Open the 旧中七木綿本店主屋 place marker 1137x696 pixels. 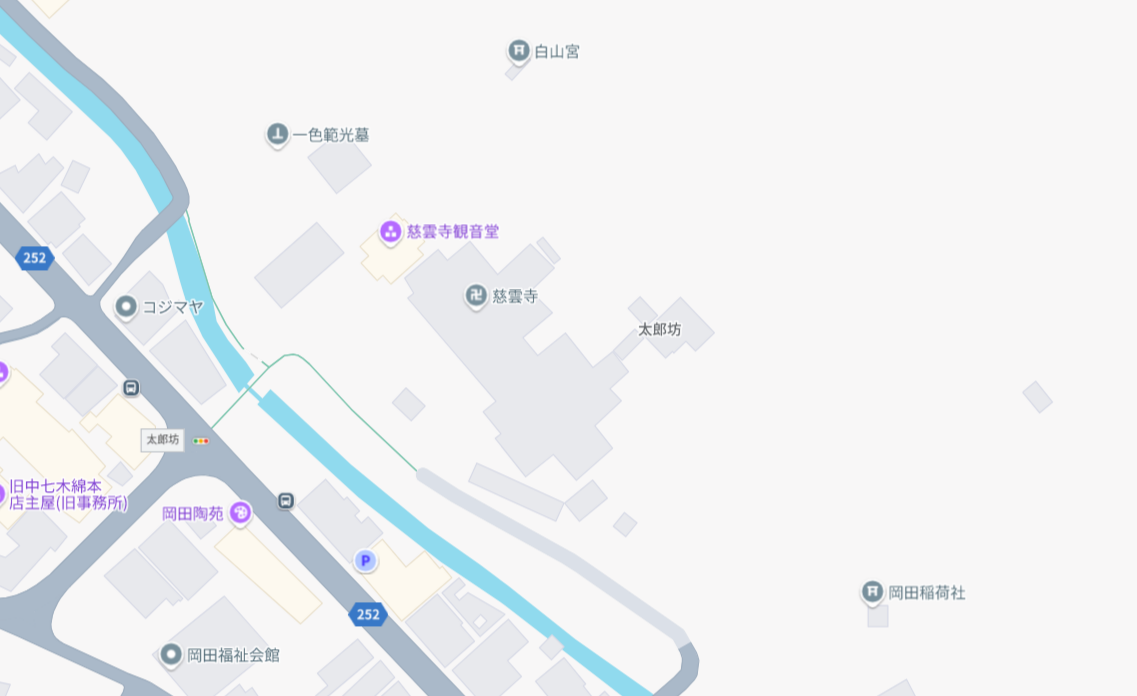[3, 493]
